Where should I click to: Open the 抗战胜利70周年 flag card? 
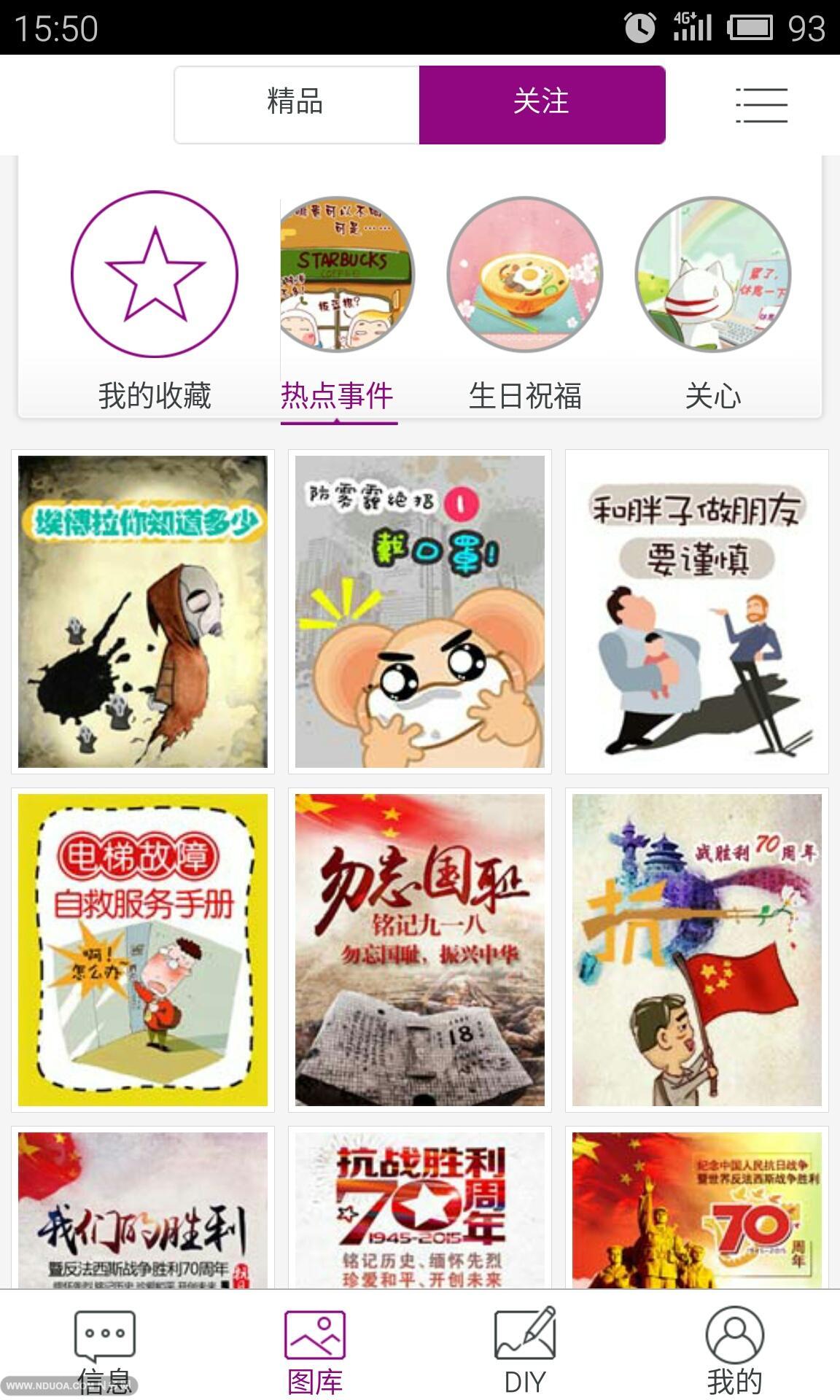coord(697,949)
